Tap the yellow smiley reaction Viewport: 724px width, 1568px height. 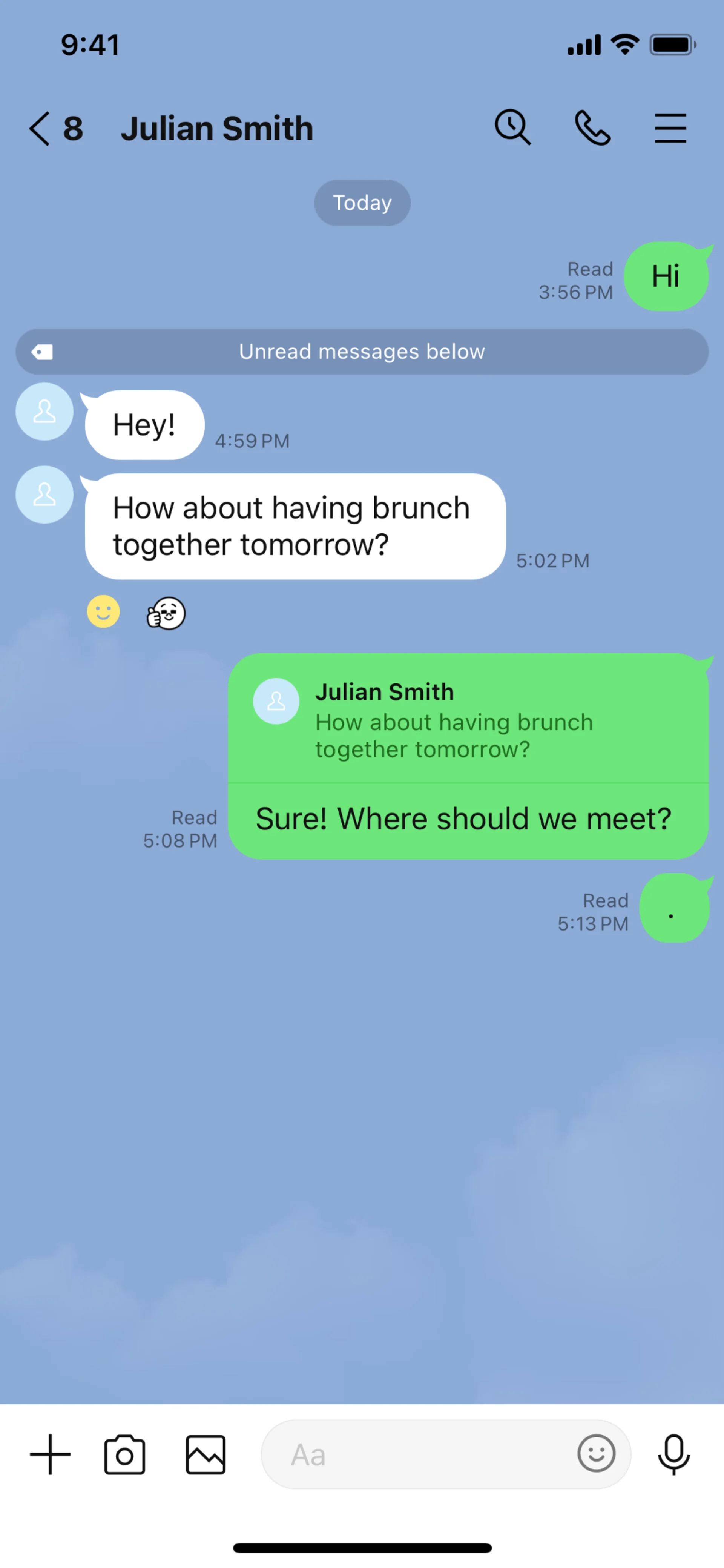(x=103, y=612)
